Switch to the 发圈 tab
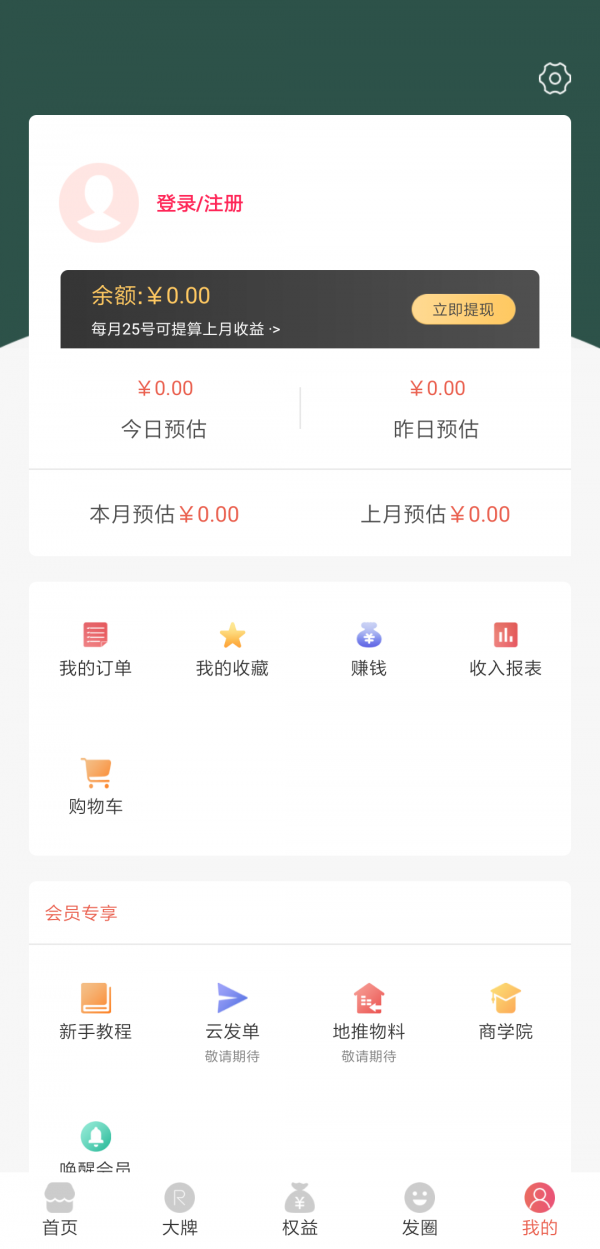 point(420,1210)
